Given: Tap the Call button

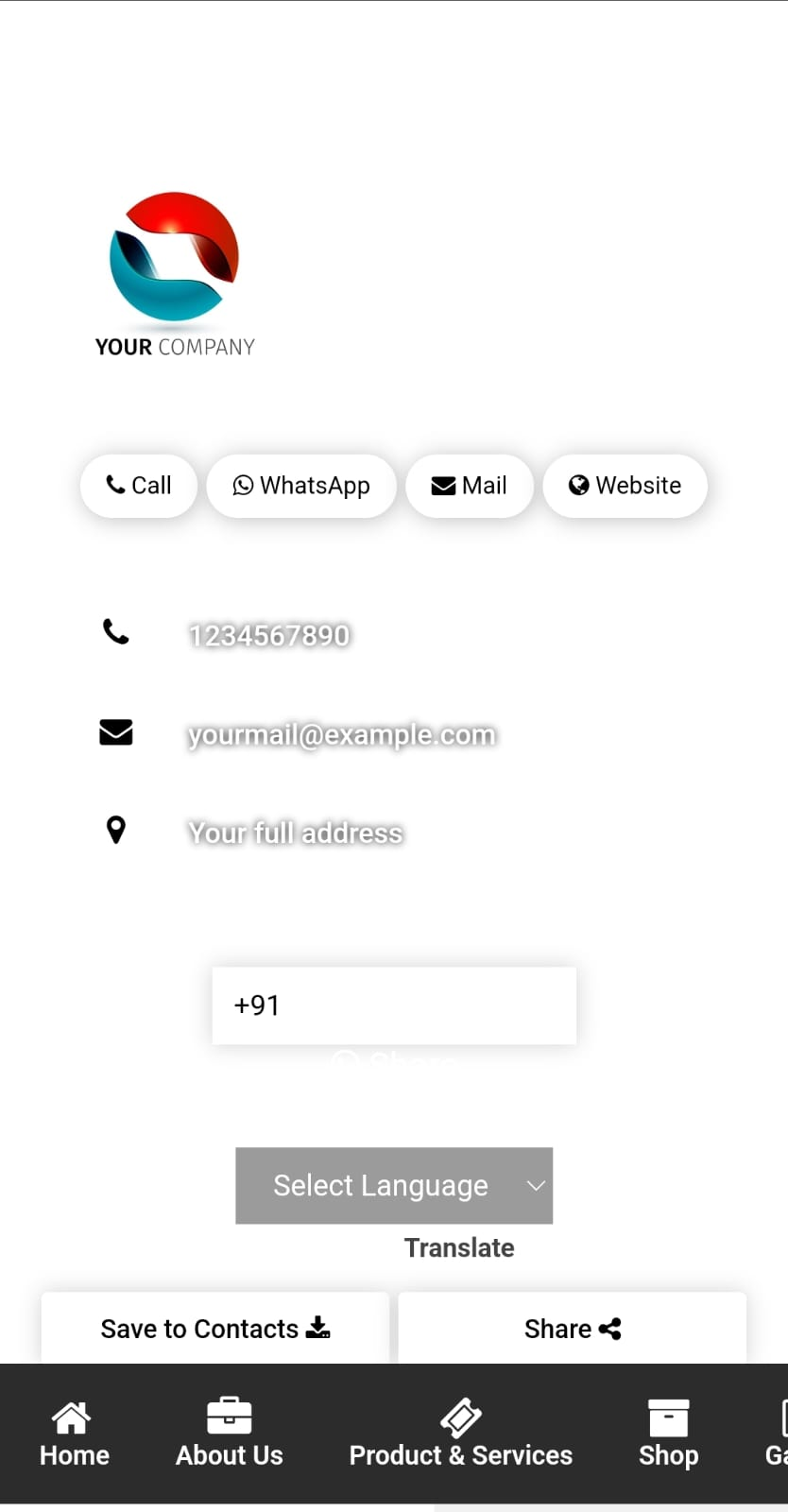Looking at the screenshot, I should pos(139,486).
